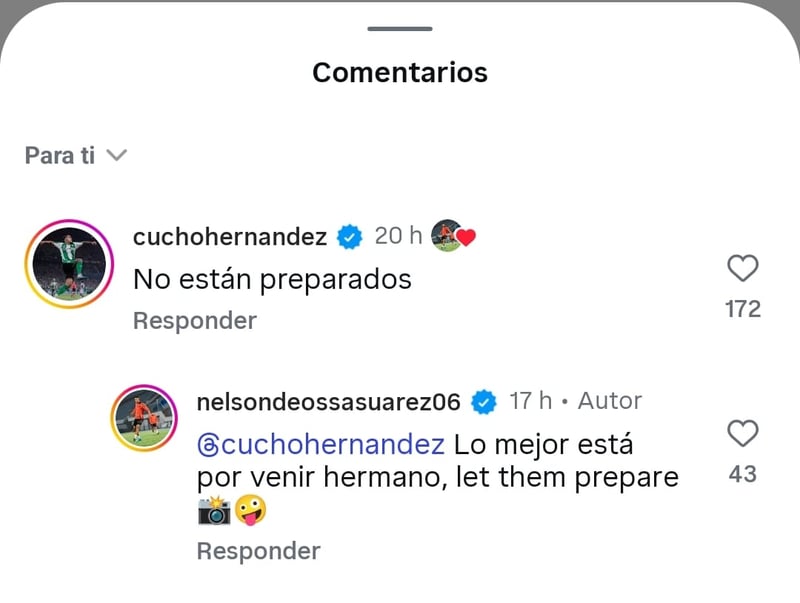Open the Para ti sorting dropdown

(x=76, y=156)
